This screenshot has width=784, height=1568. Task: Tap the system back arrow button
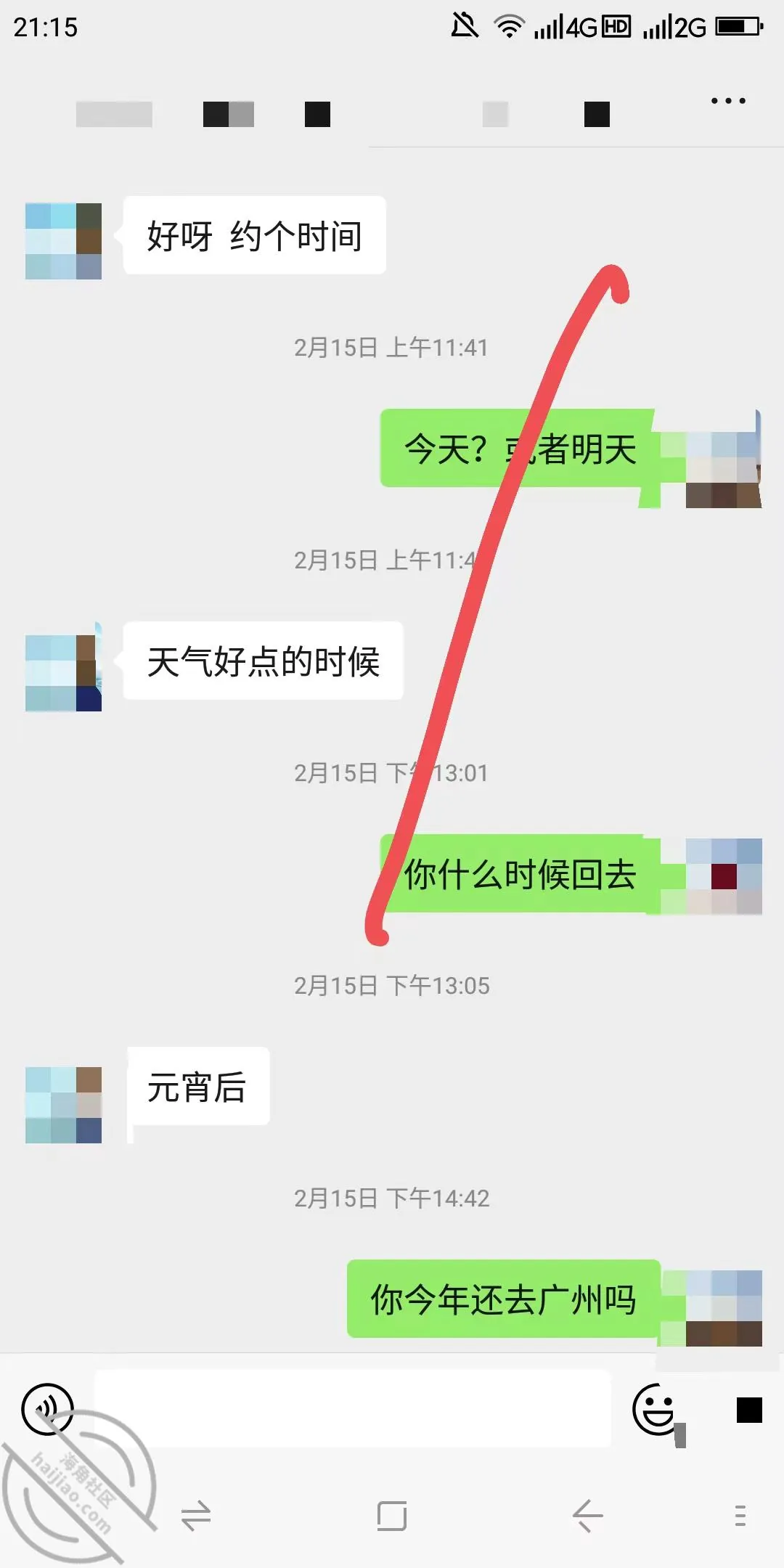point(587,1516)
